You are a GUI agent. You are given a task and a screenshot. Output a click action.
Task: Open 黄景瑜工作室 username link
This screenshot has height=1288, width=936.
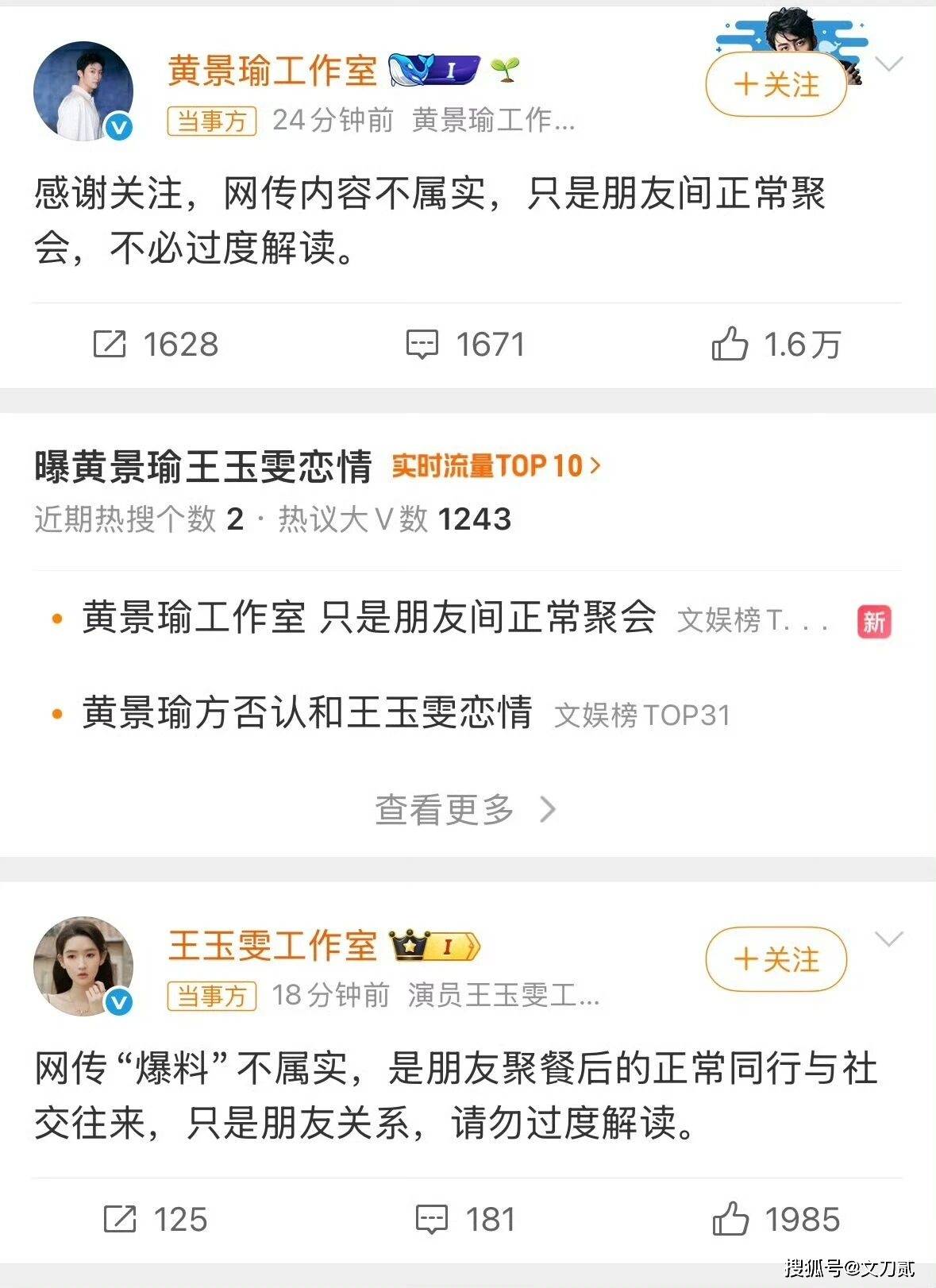(x=272, y=71)
